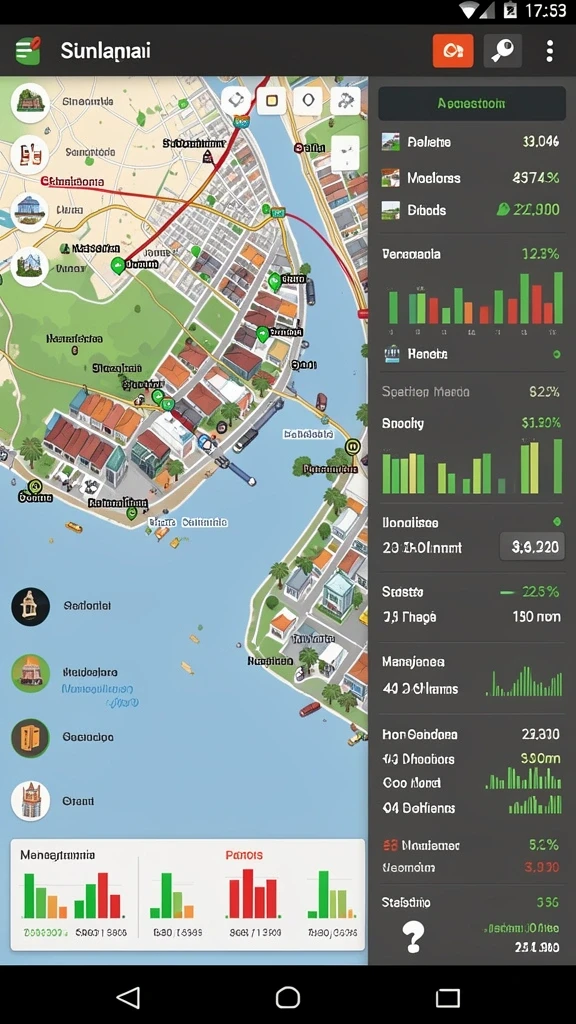Image resolution: width=576 pixels, height=1024 pixels.
Task: Go to the home screen via system home button
Action: 288,997
